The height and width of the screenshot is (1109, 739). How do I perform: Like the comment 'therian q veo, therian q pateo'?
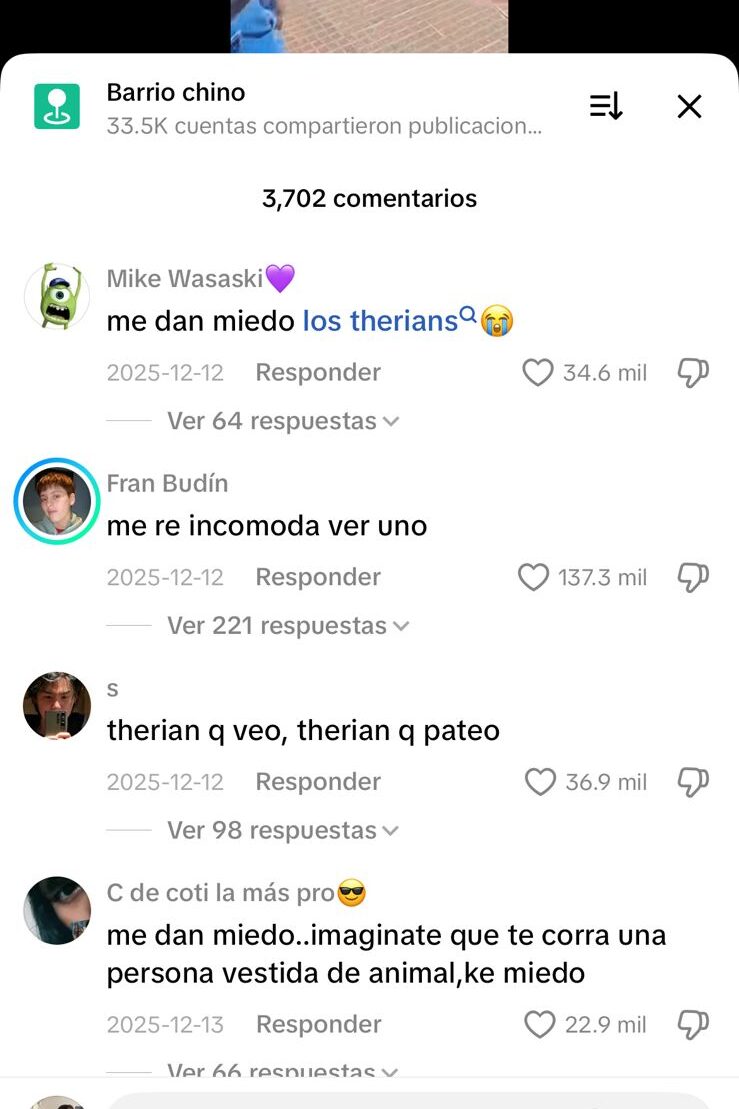[540, 782]
